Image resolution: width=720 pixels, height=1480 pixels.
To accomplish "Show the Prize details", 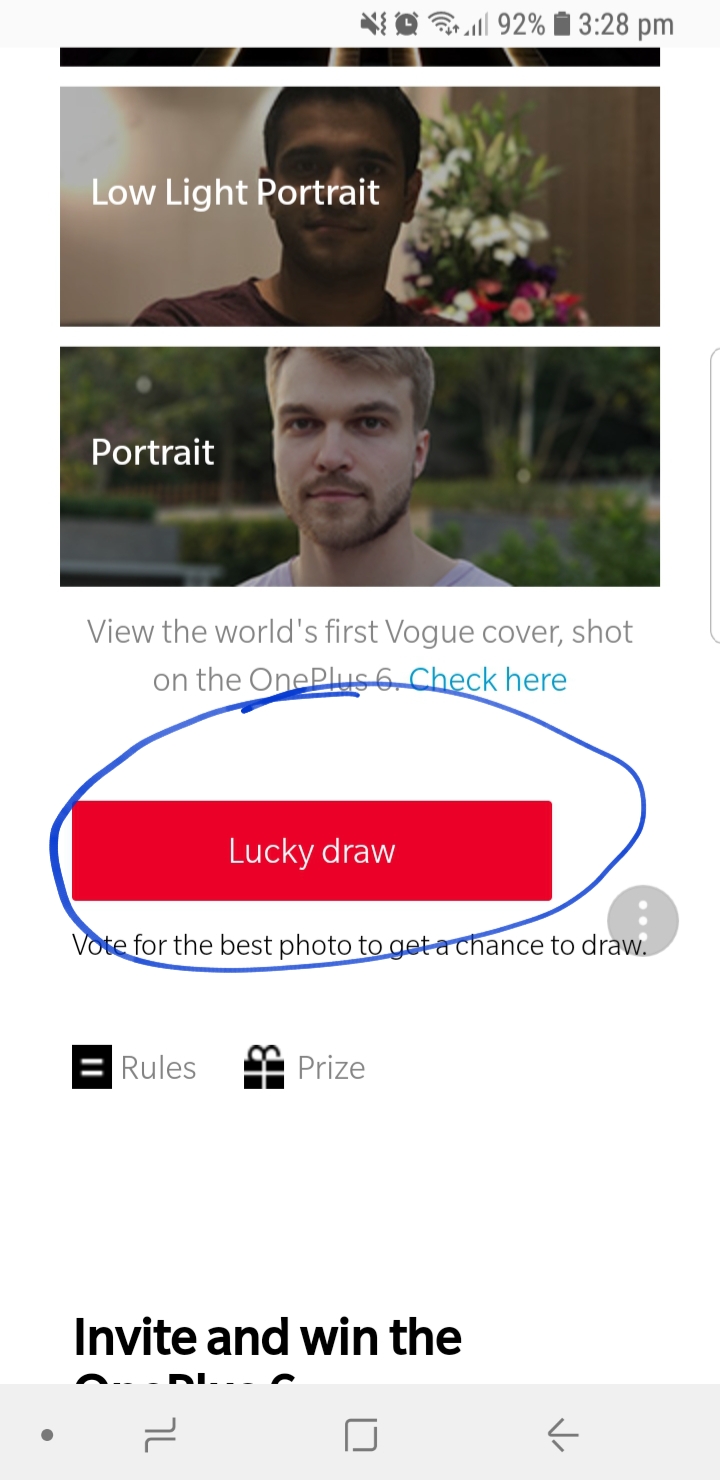I will point(305,1067).
